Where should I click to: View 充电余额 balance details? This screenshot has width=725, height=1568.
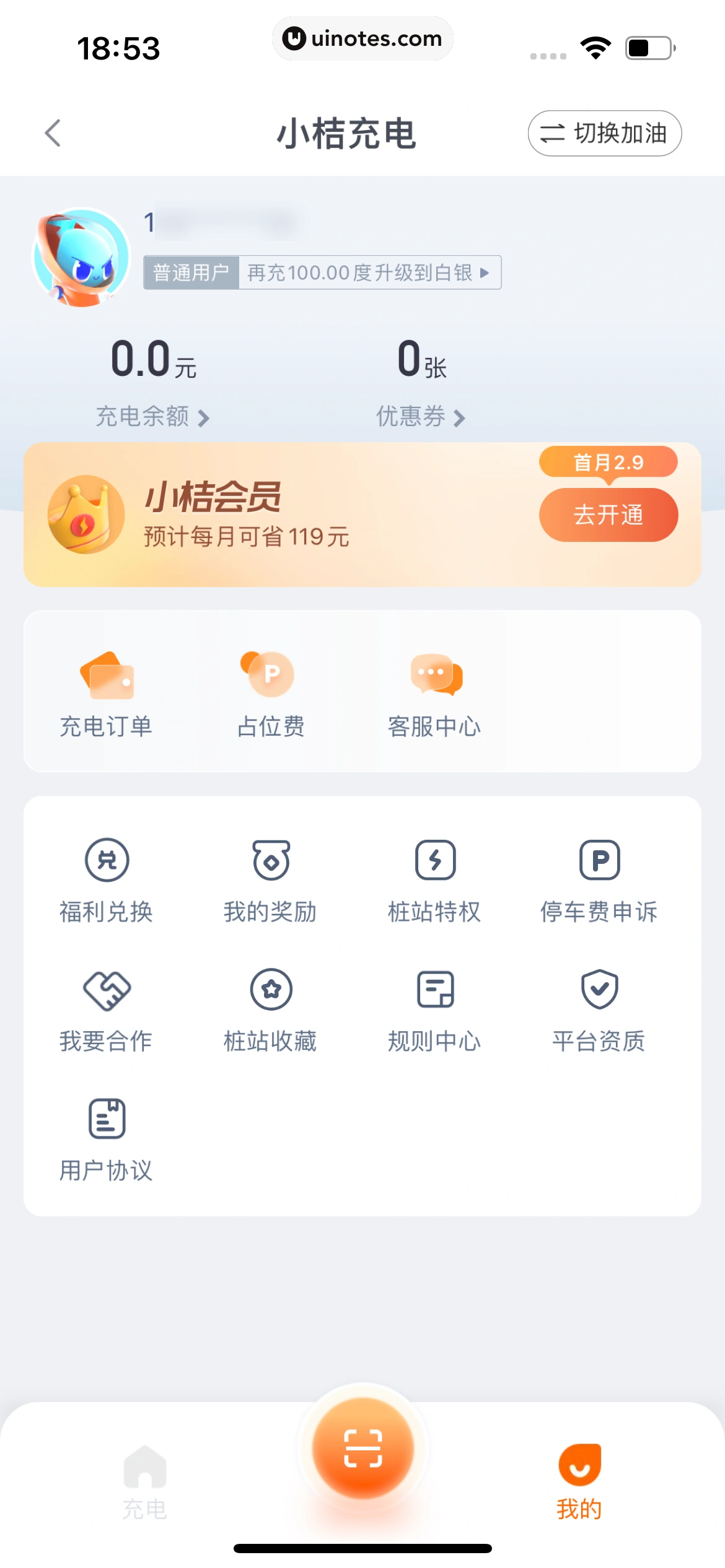click(152, 416)
